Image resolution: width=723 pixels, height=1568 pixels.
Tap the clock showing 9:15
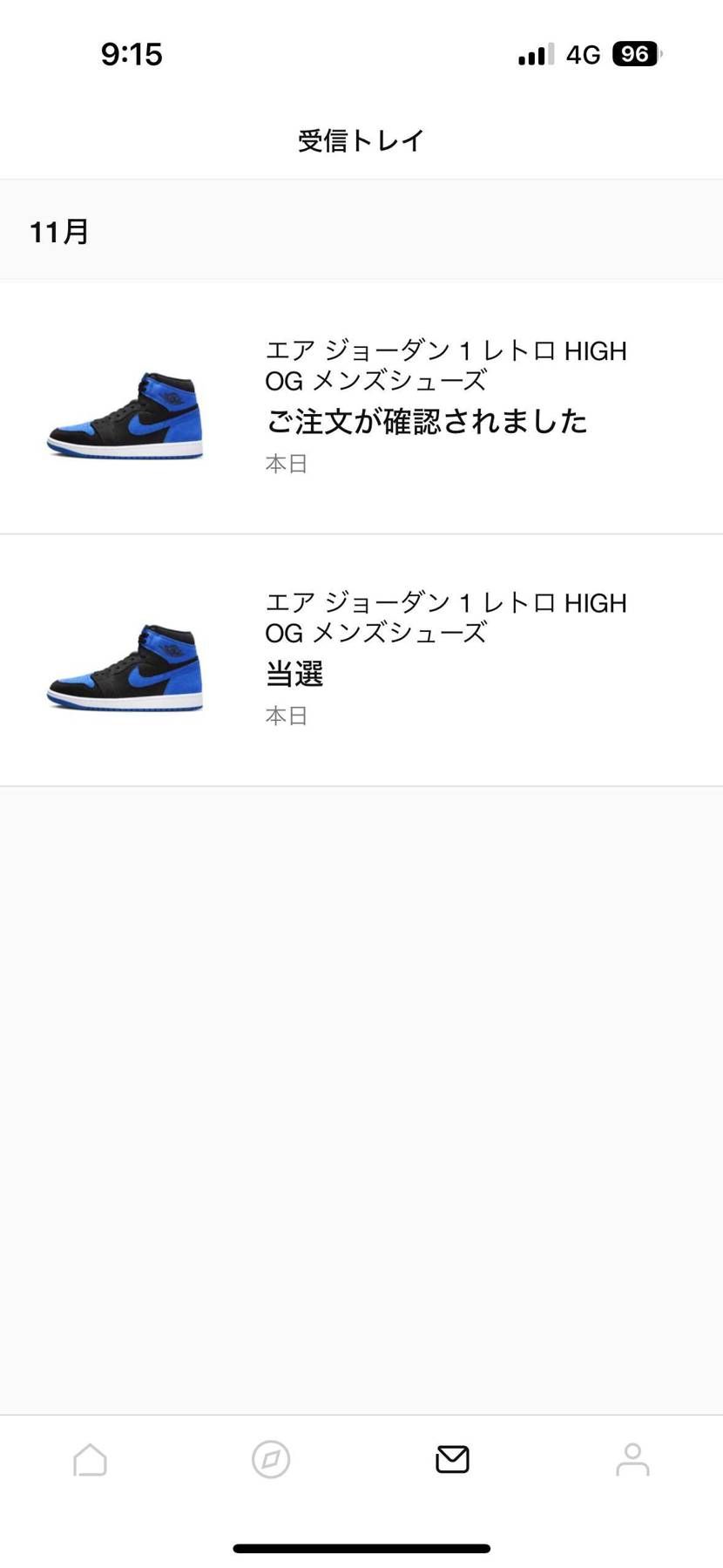pyautogui.click(x=132, y=54)
